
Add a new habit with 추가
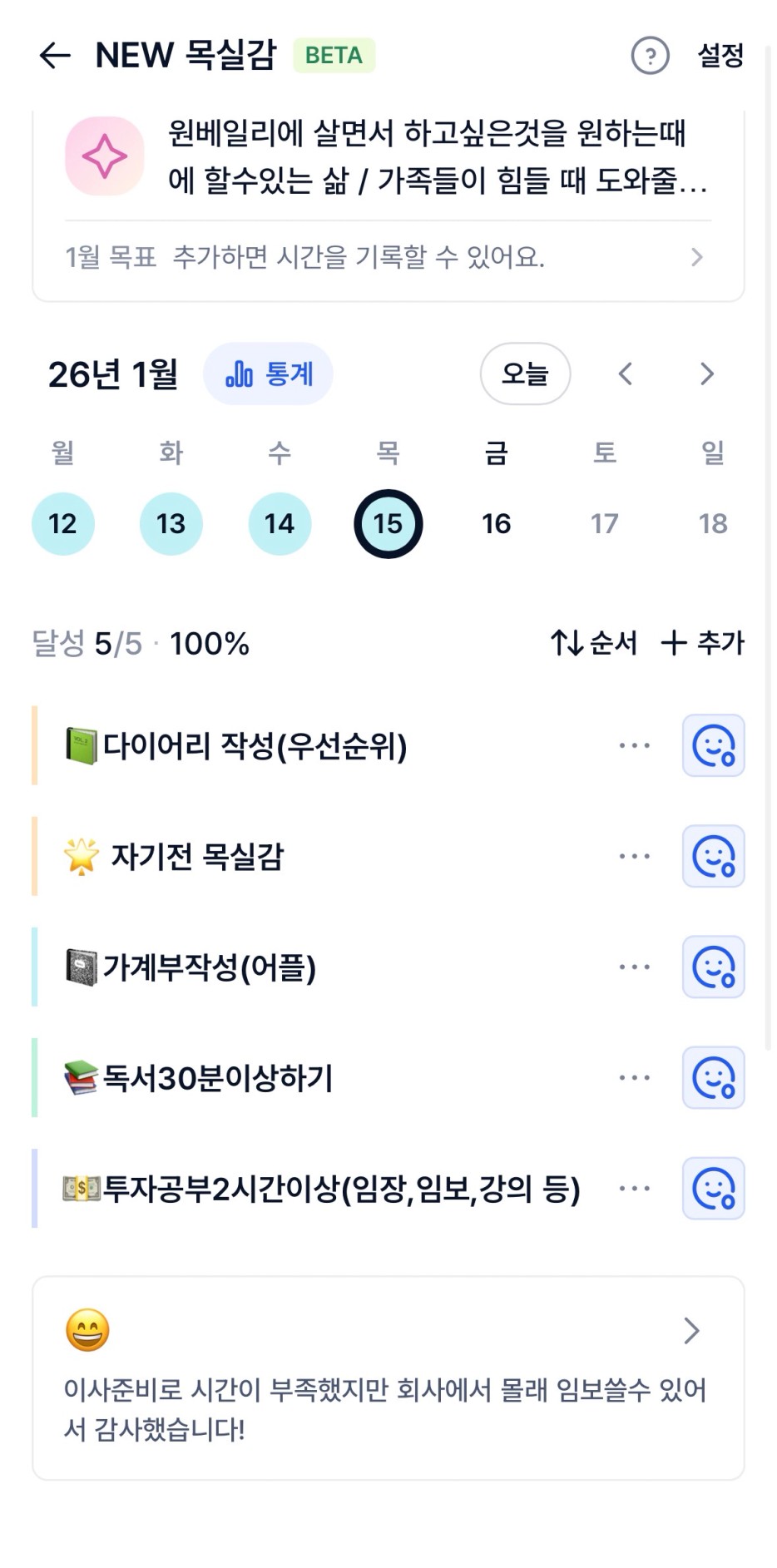pos(703,643)
